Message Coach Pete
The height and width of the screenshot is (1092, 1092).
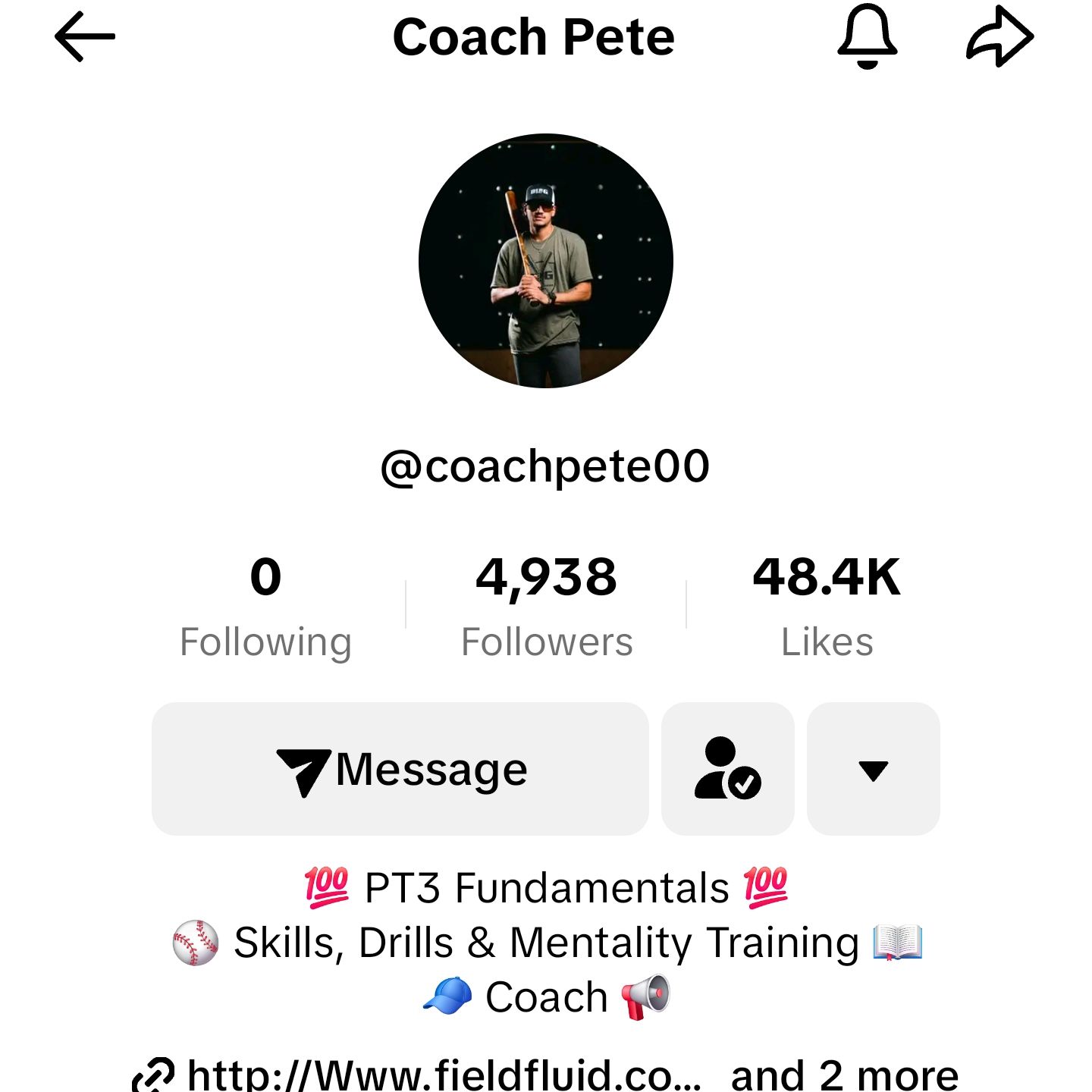coord(400,769)
